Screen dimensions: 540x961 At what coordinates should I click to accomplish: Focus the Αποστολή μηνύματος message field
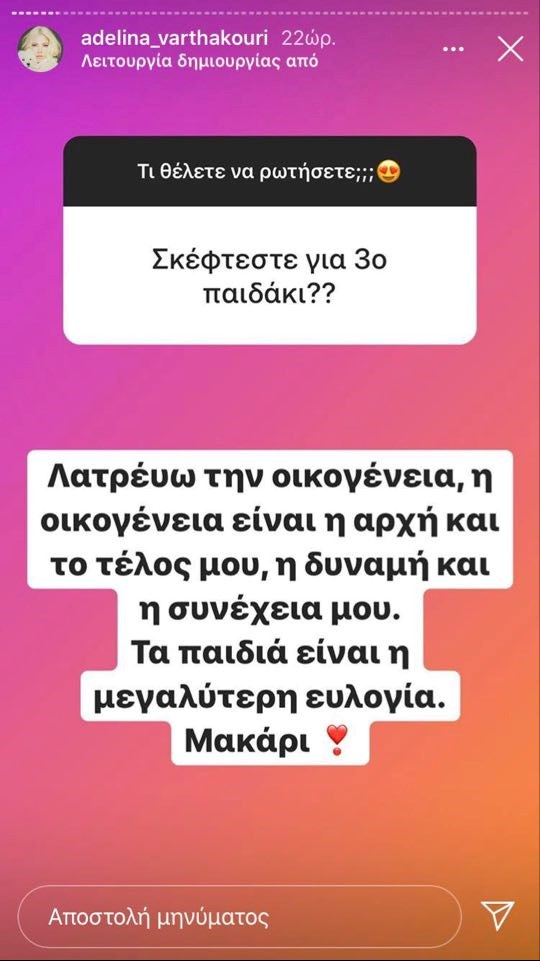pos(239,917)
